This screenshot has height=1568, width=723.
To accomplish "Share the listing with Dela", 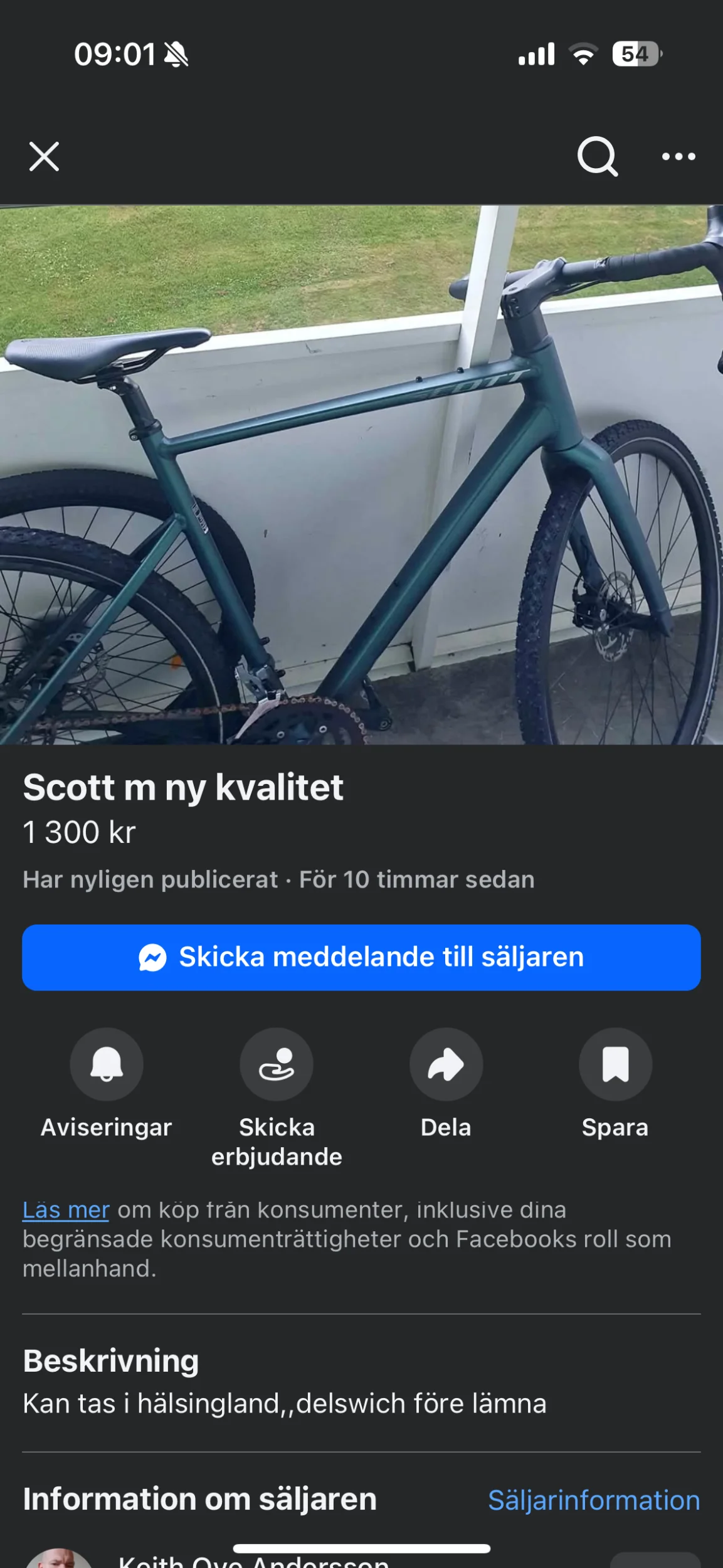I will point(446,1064).
